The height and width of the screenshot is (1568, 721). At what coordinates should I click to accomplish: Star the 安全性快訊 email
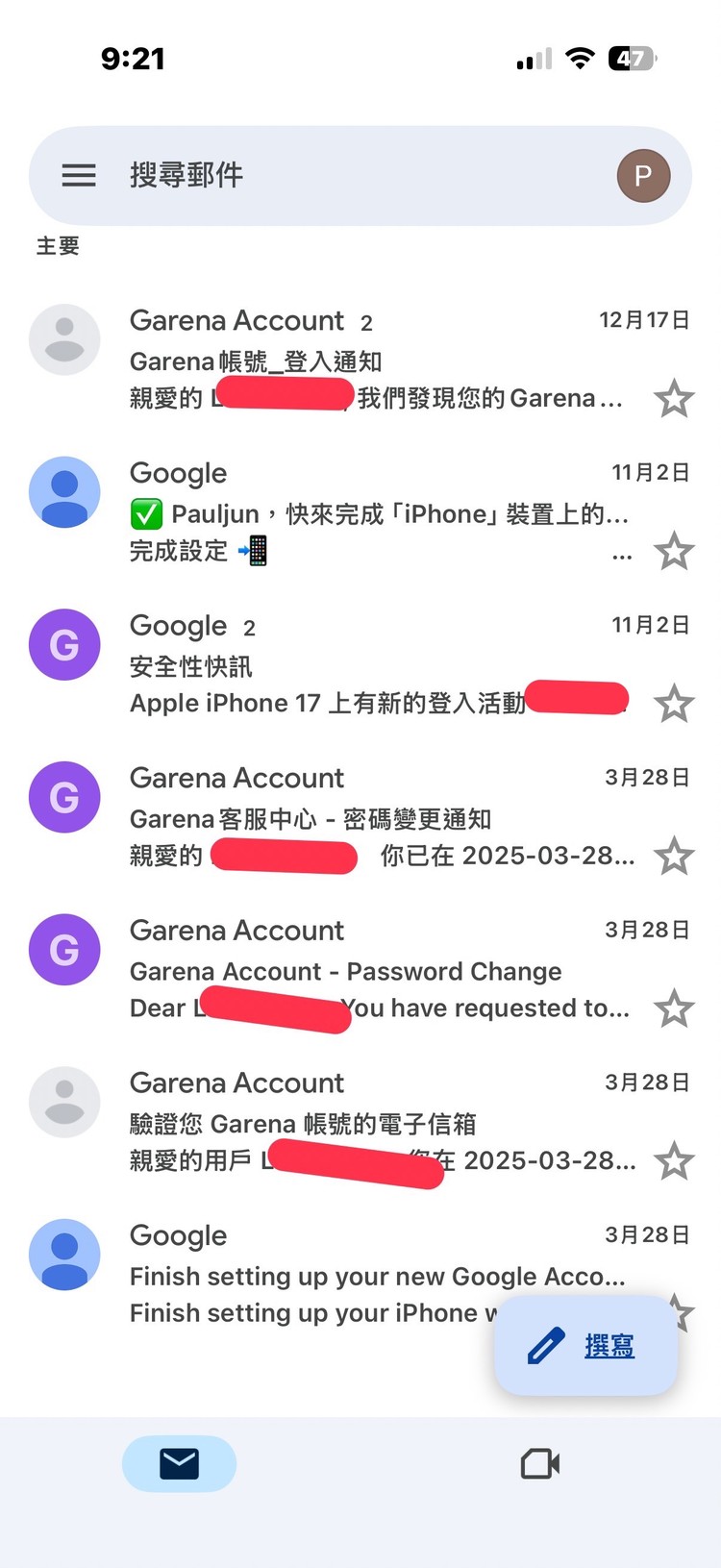click(675, 703)
